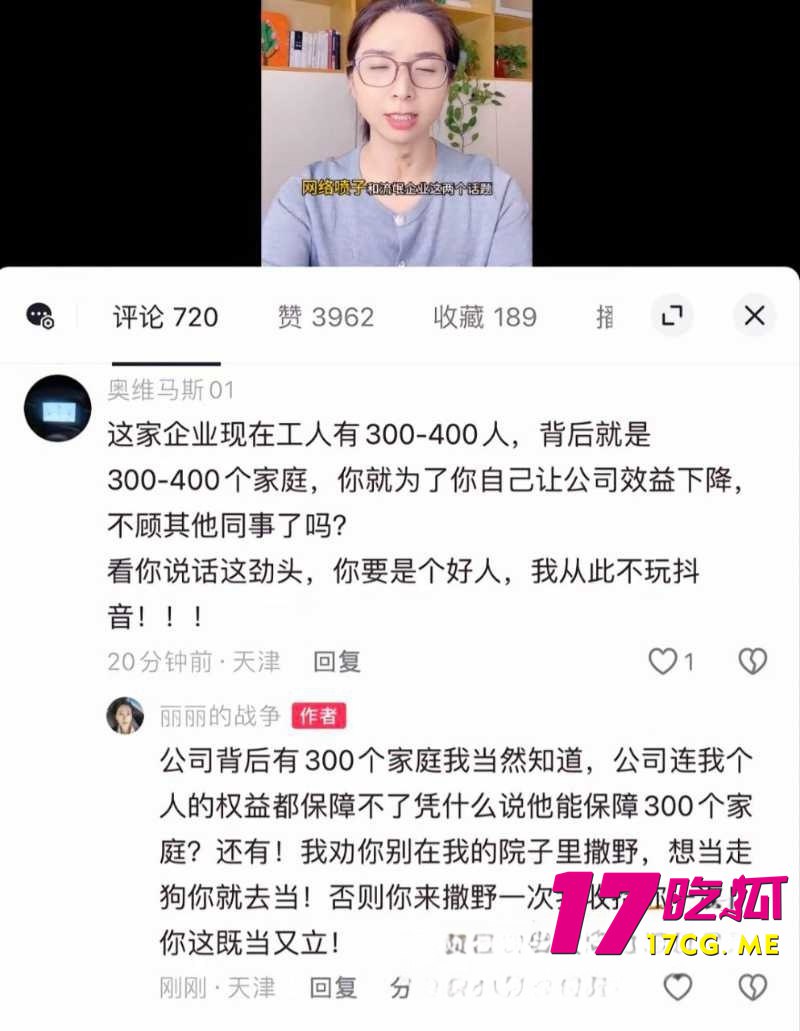800x1031 pixels.
Task: Select the 评论 720 tab
Action: tap(165, 318)
